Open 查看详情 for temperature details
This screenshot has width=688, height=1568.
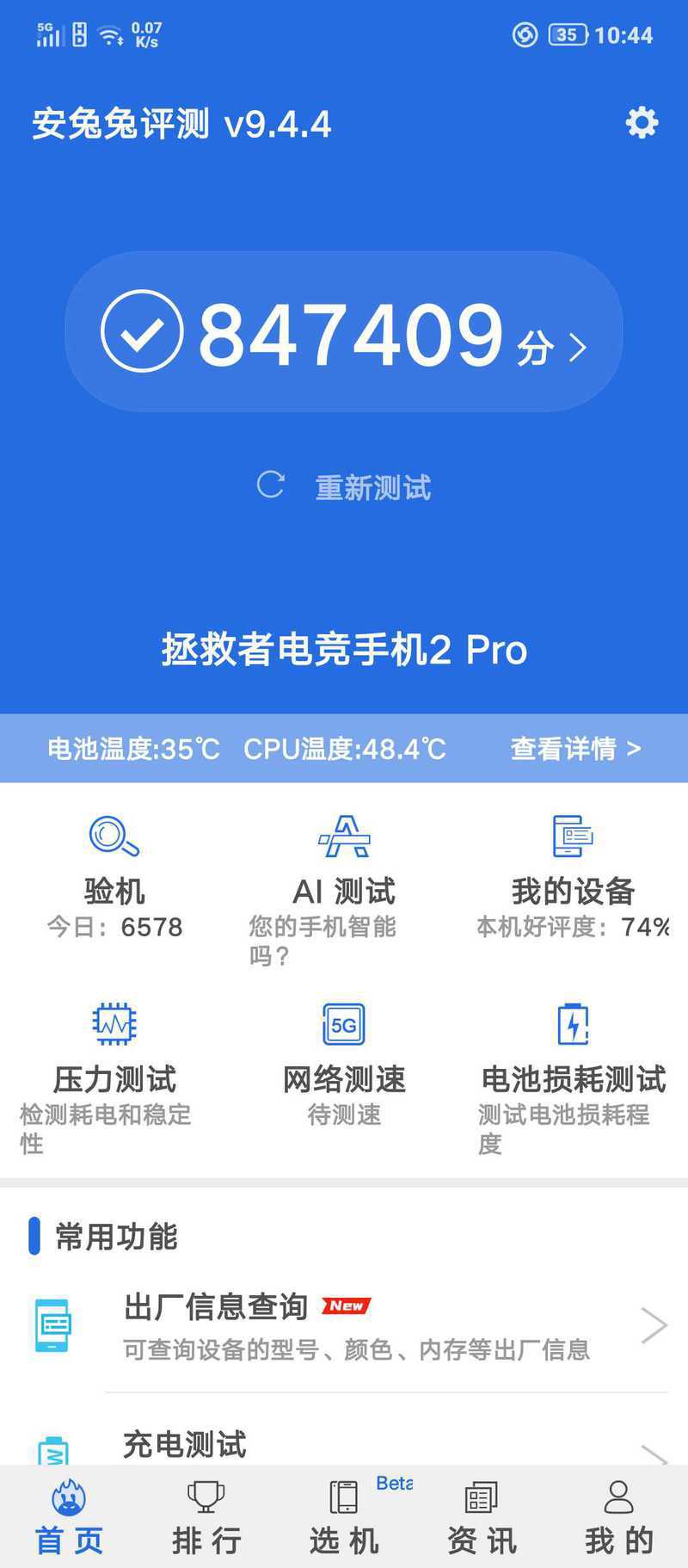[x=575, y=749]
